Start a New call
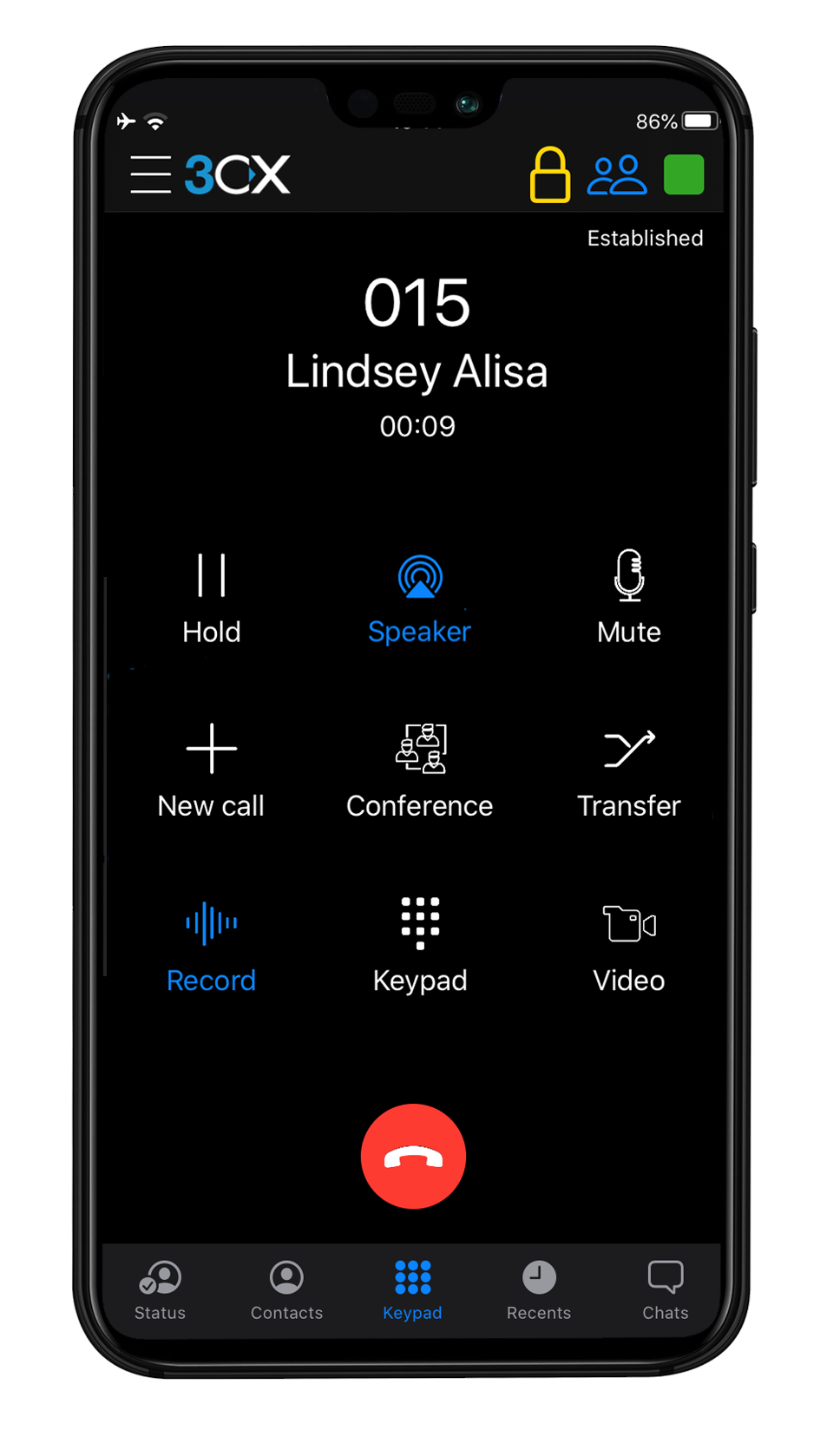 coord(212,771)
